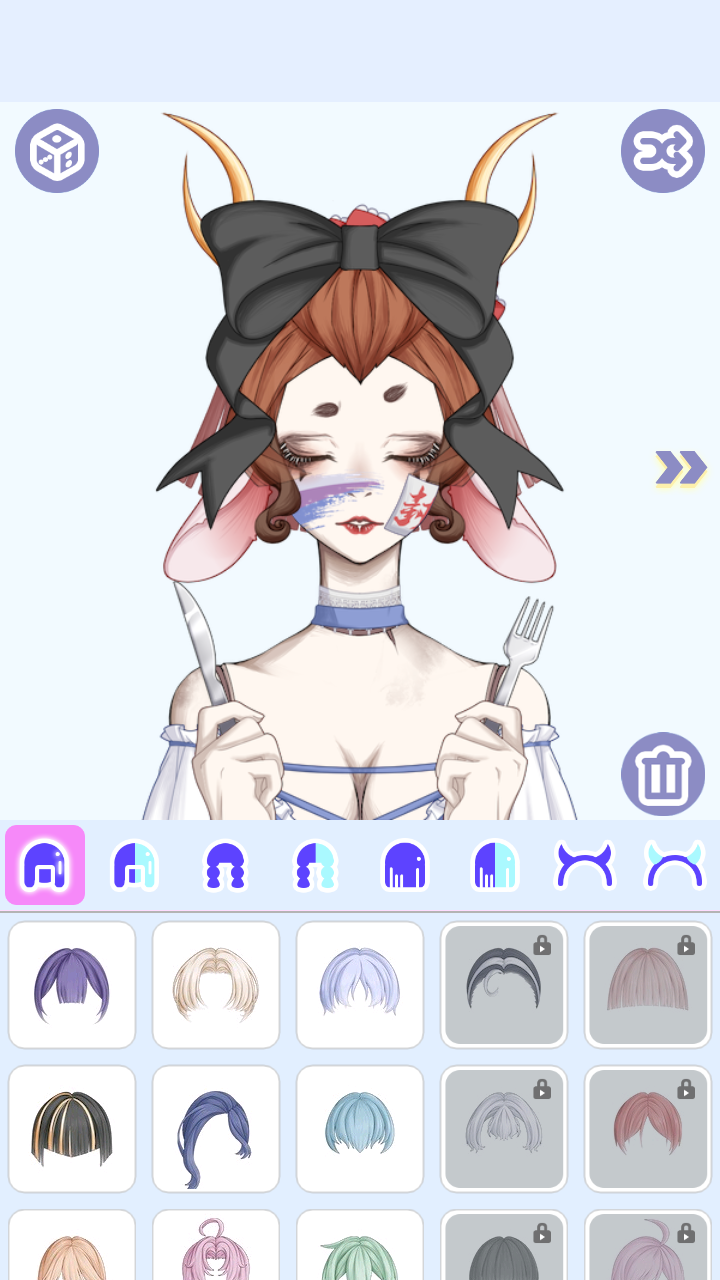Select the black hair with orange streaks
This screenshot has width=720, height=1280.
pos(72,1129)
